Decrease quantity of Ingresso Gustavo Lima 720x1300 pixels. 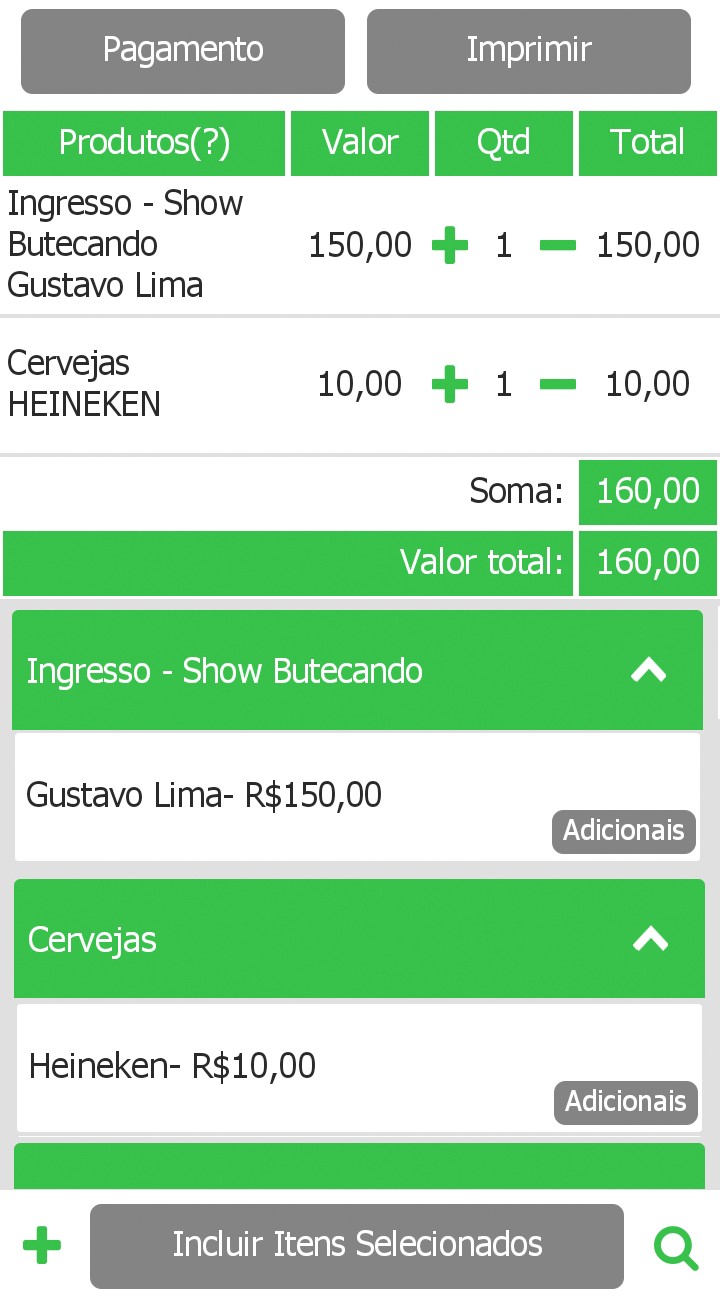pyautogui.click(x=557, y=245)
